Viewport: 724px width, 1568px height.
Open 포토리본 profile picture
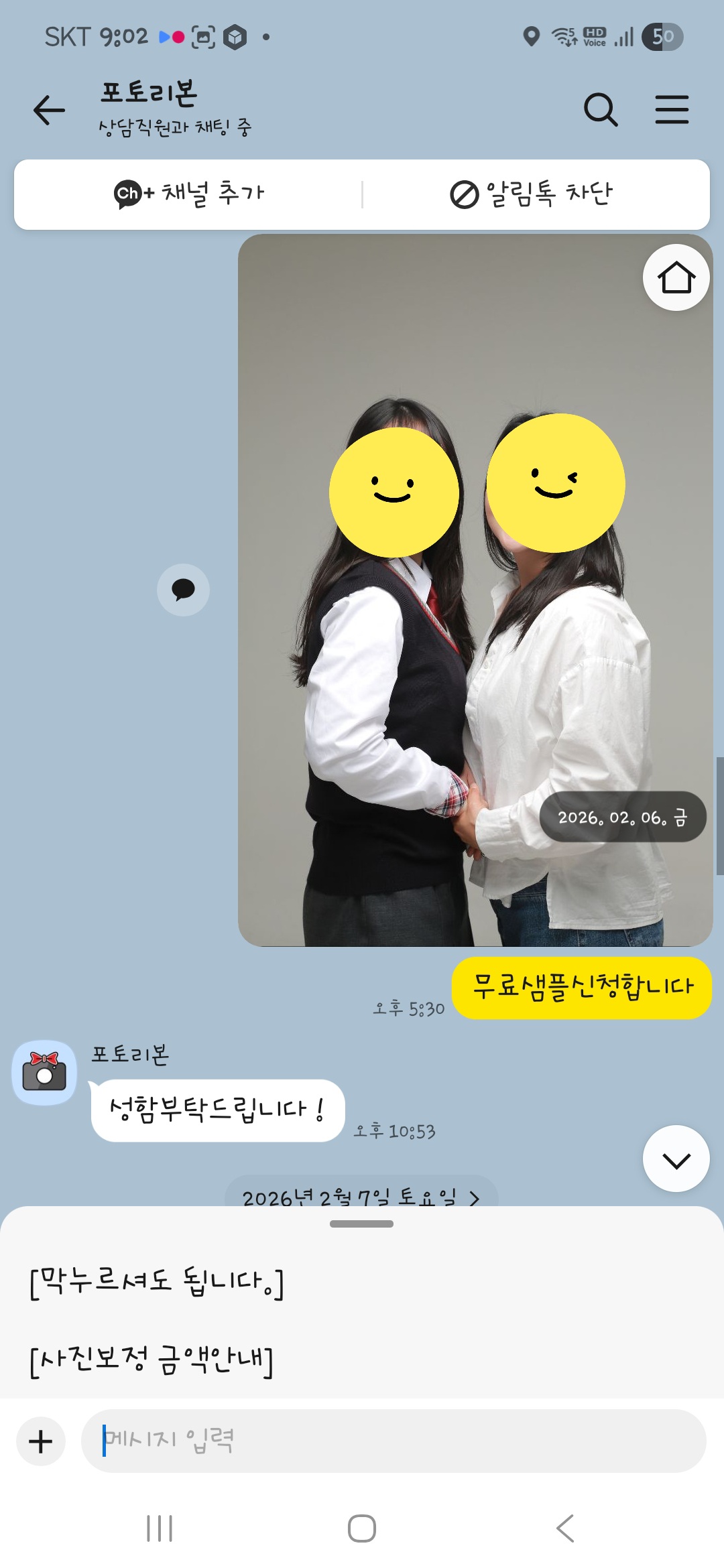(44, 1072)
